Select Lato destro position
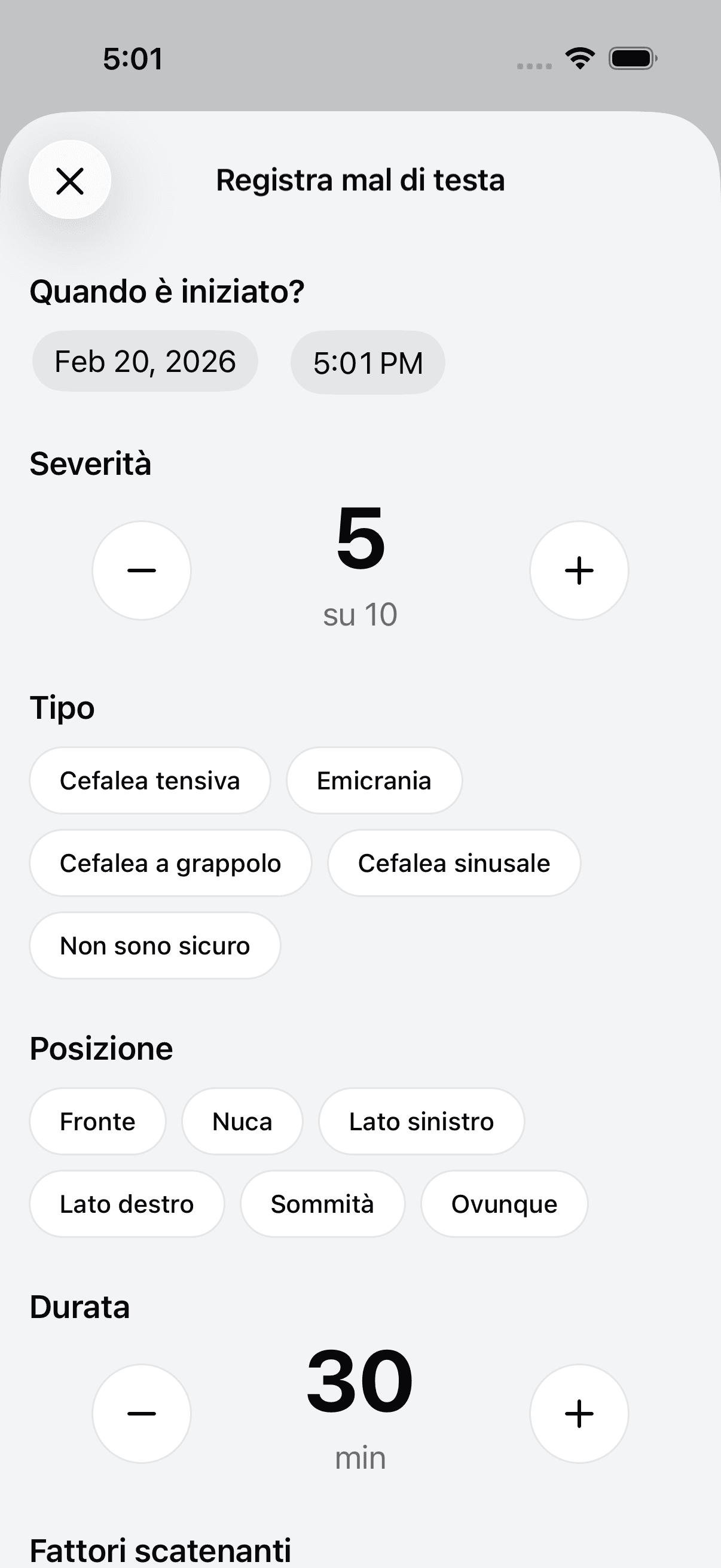The height and width of the screenshot is (1568, 721). click(x=126, y=1203)
